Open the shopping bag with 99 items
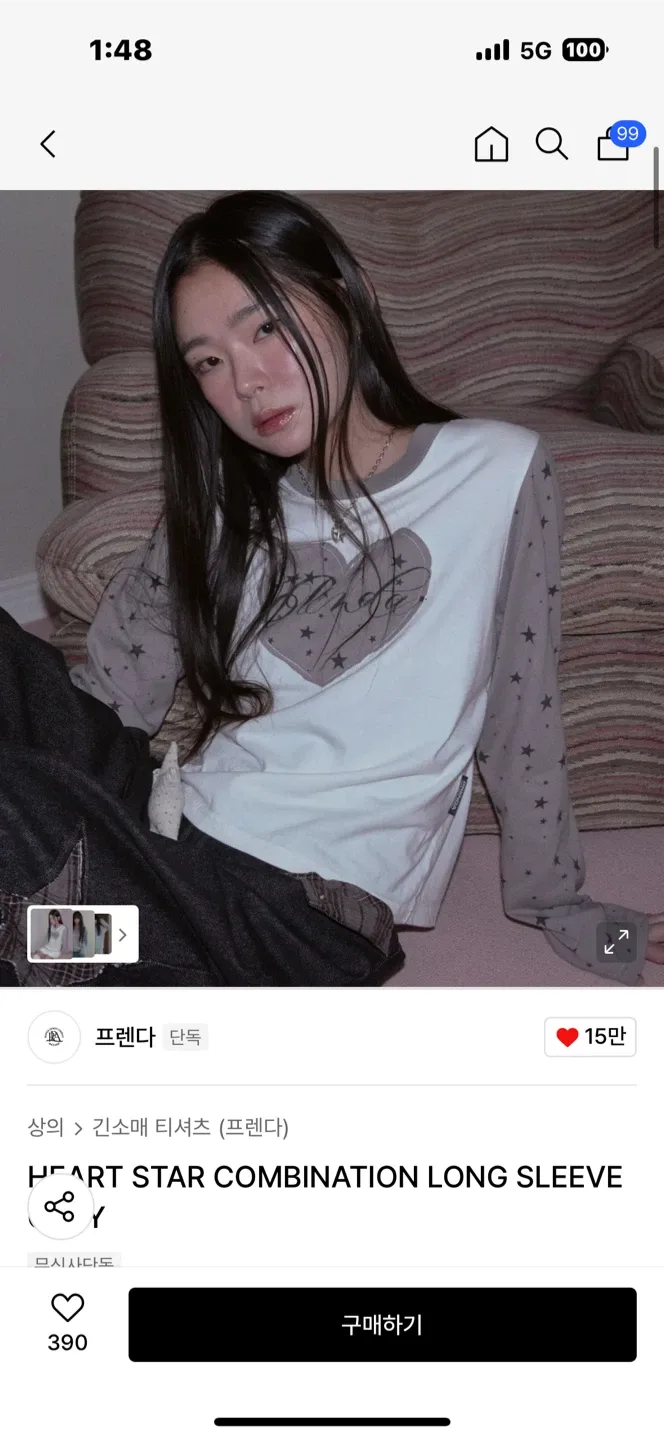 coord(615,144)
